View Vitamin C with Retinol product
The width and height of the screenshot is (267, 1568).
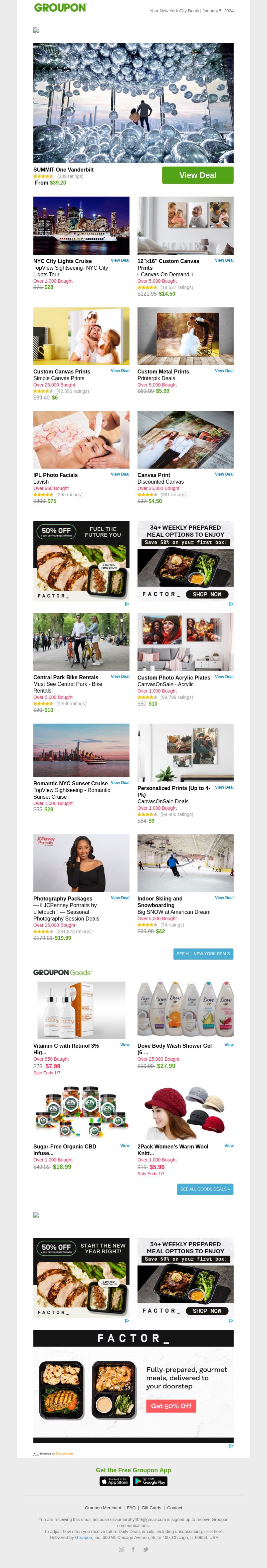pos(125,1045)
